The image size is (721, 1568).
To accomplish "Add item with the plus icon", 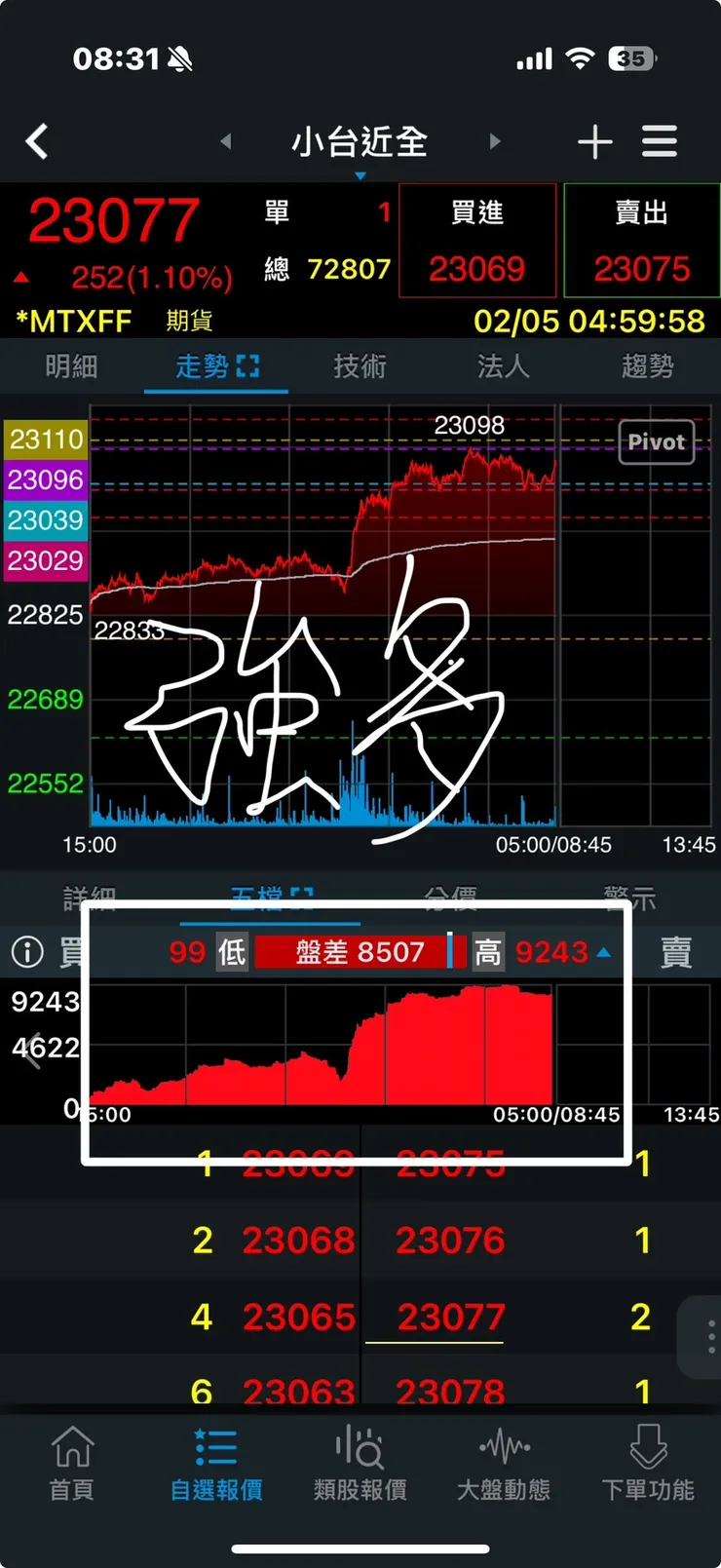I will [x=594, y=141].
